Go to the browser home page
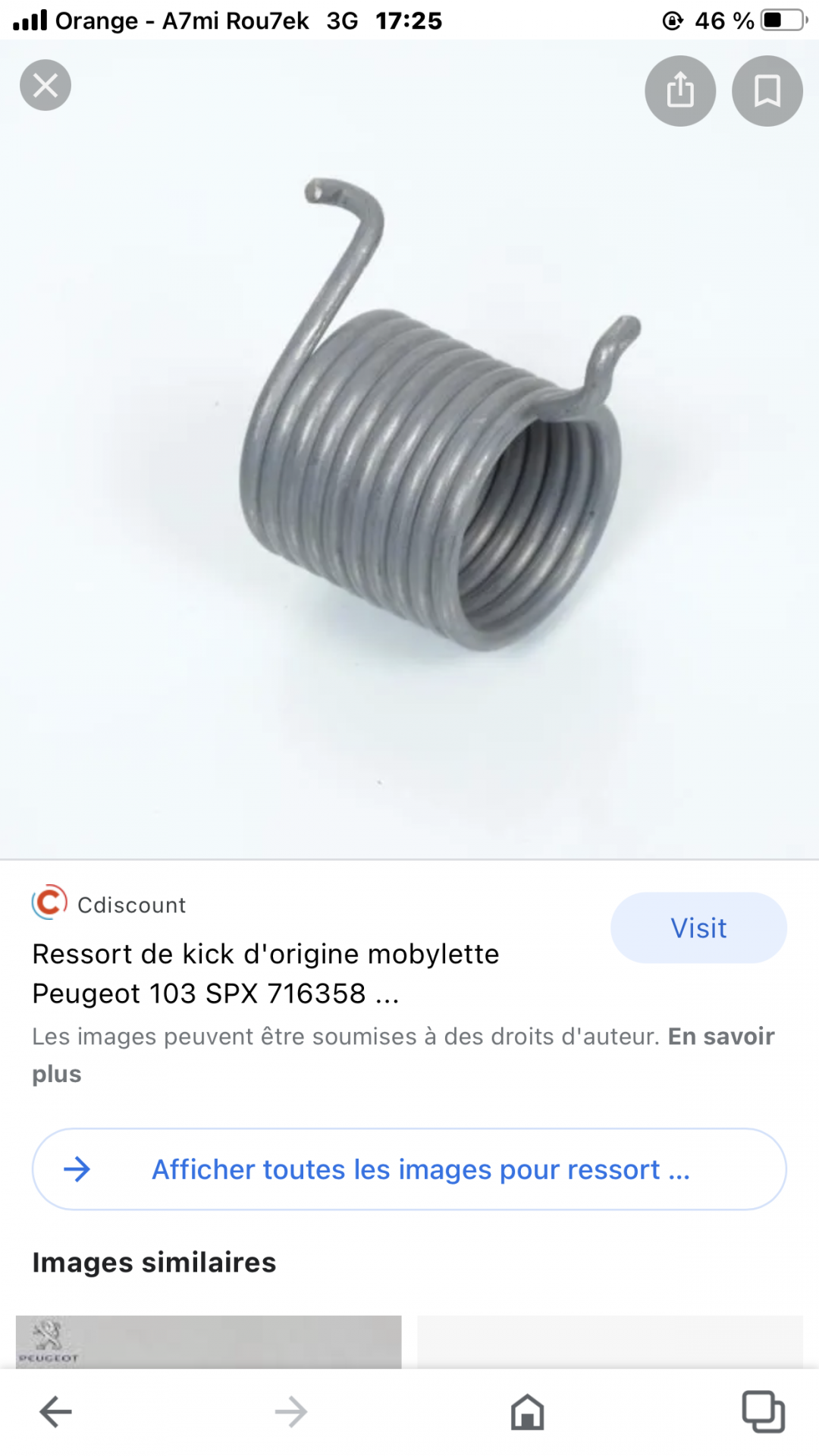Image resolution: width=819 pixels, height=1456 pixels. coord(527,1412)
